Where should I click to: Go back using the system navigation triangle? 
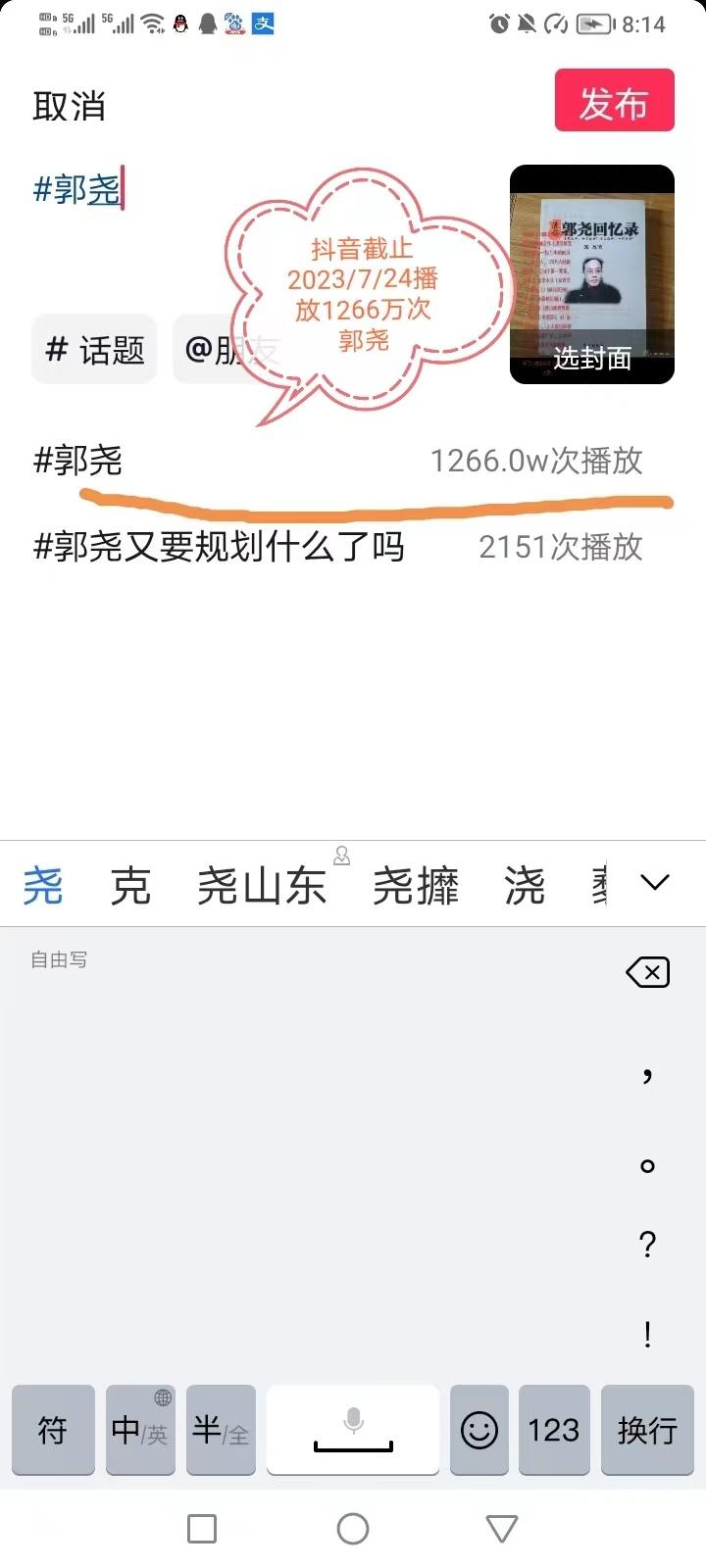point(502,1529)
